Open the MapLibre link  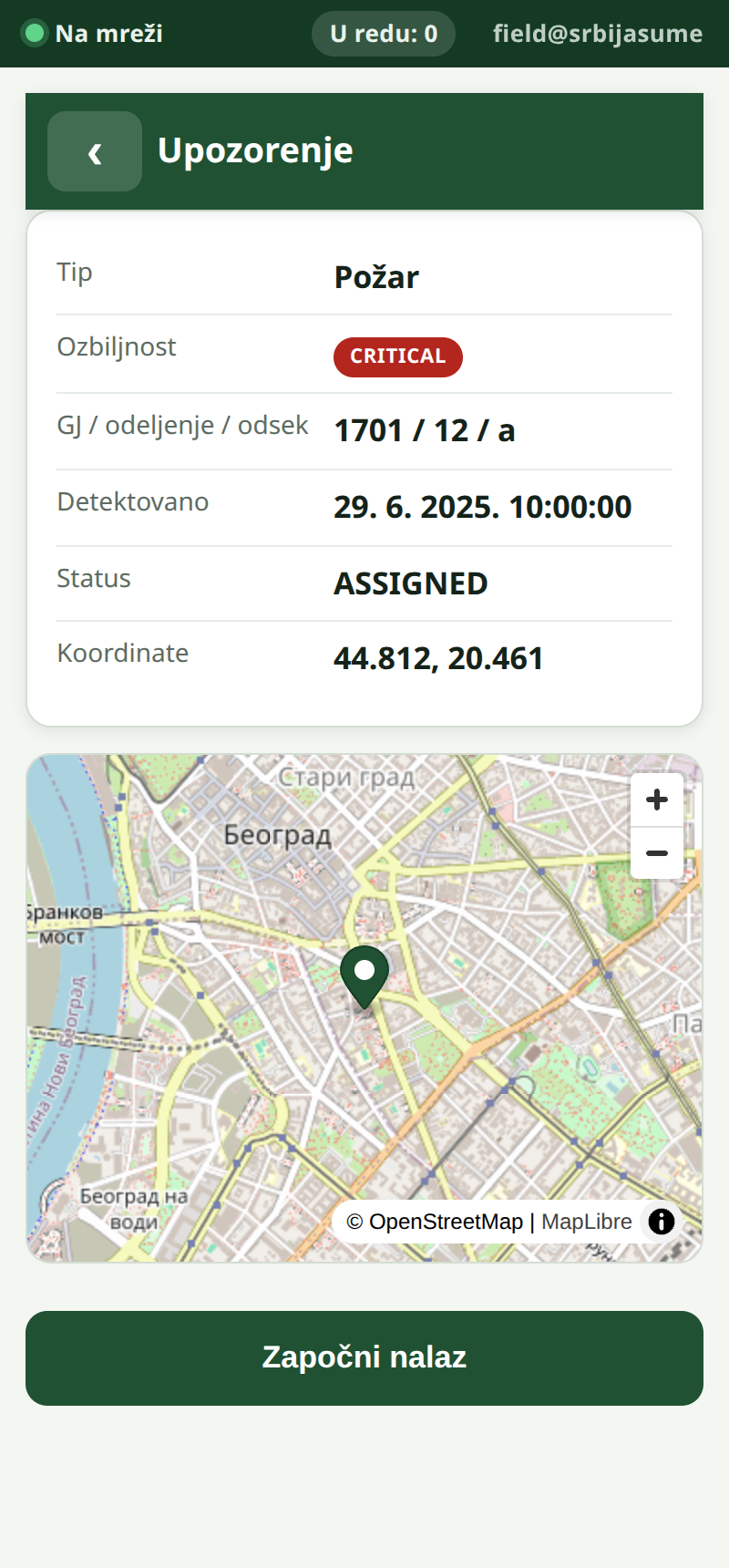pos(587,1222)
